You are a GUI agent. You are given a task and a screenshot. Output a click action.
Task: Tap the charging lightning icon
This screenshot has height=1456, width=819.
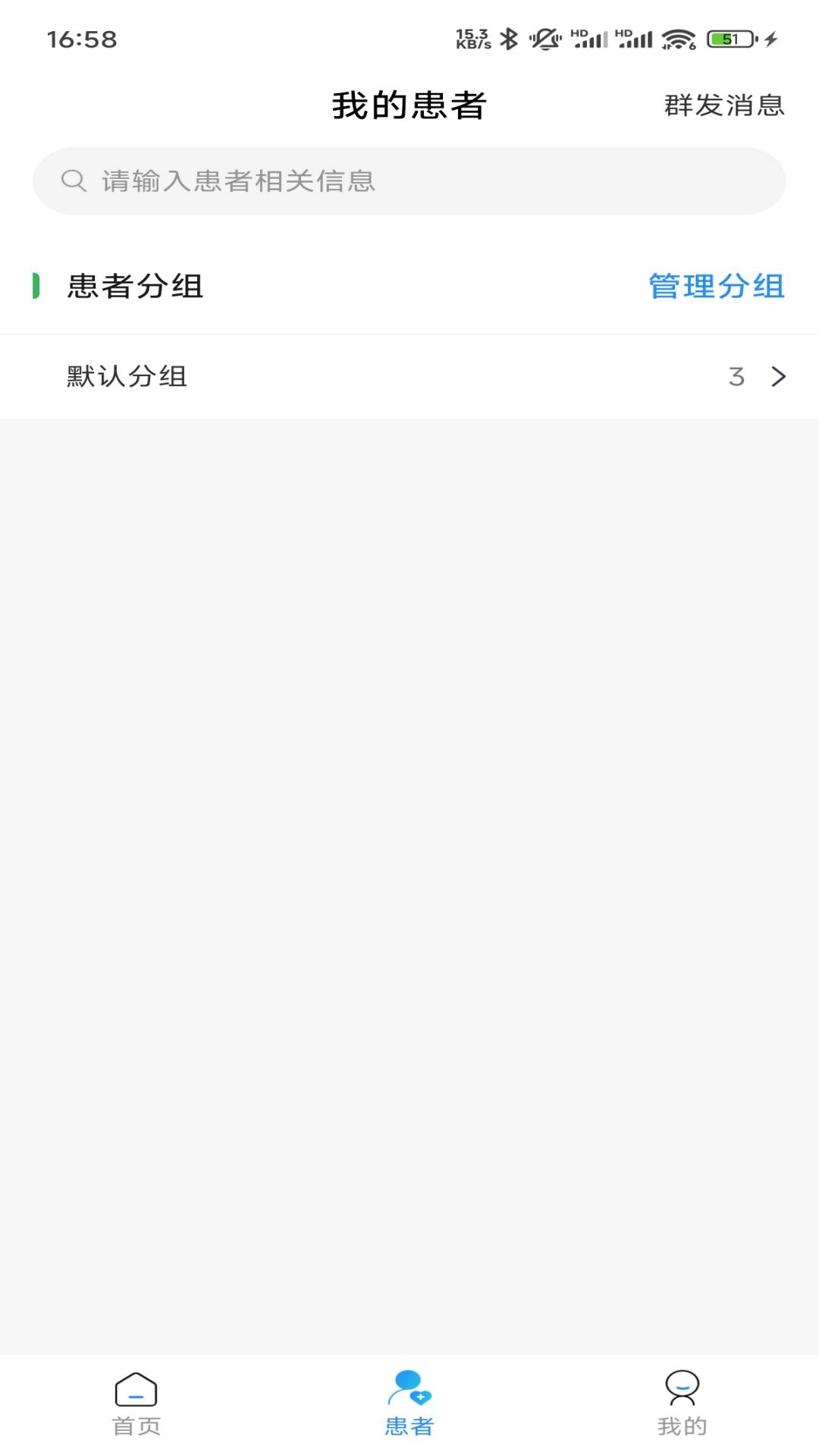tap(770, 39)
